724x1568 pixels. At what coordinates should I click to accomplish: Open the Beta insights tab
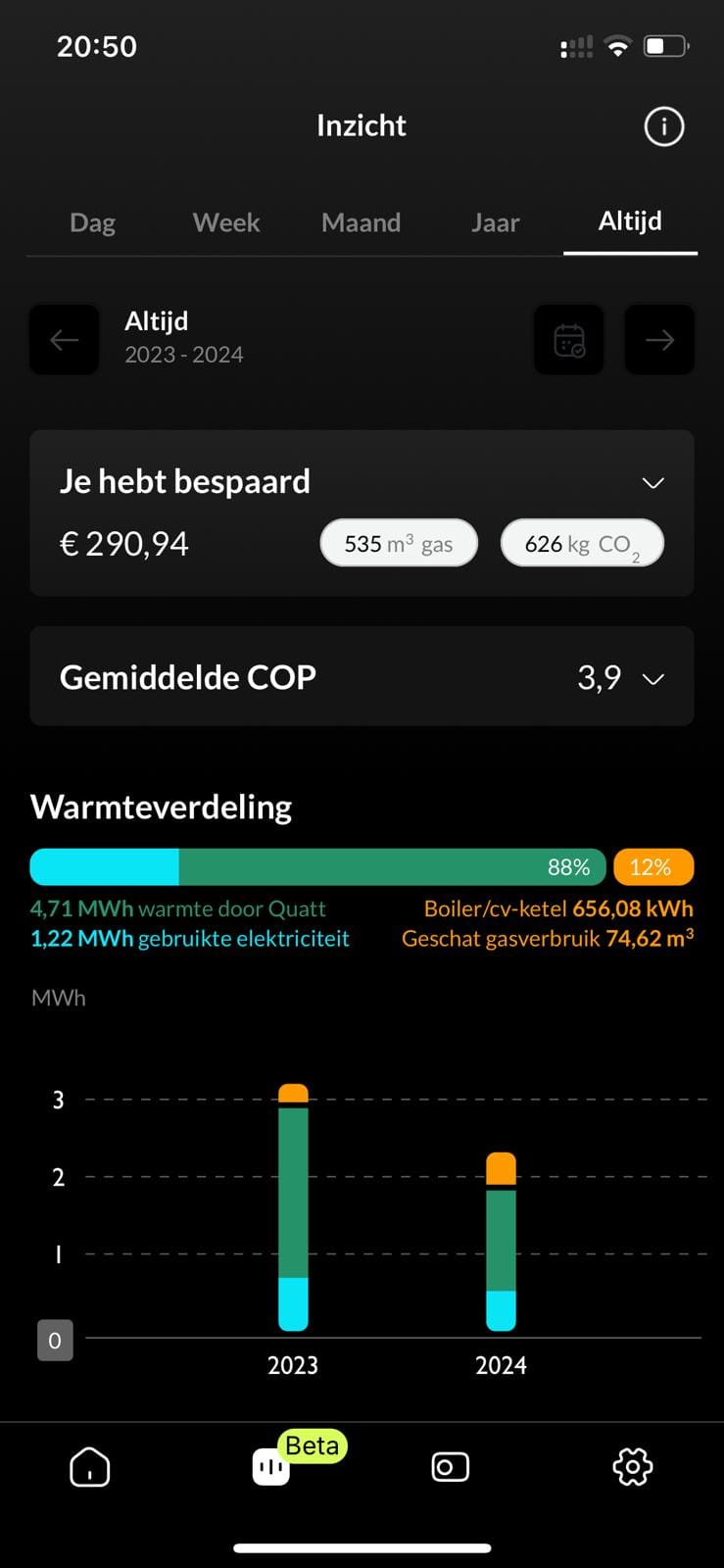pyautogui.click(x=271, y=1467)
